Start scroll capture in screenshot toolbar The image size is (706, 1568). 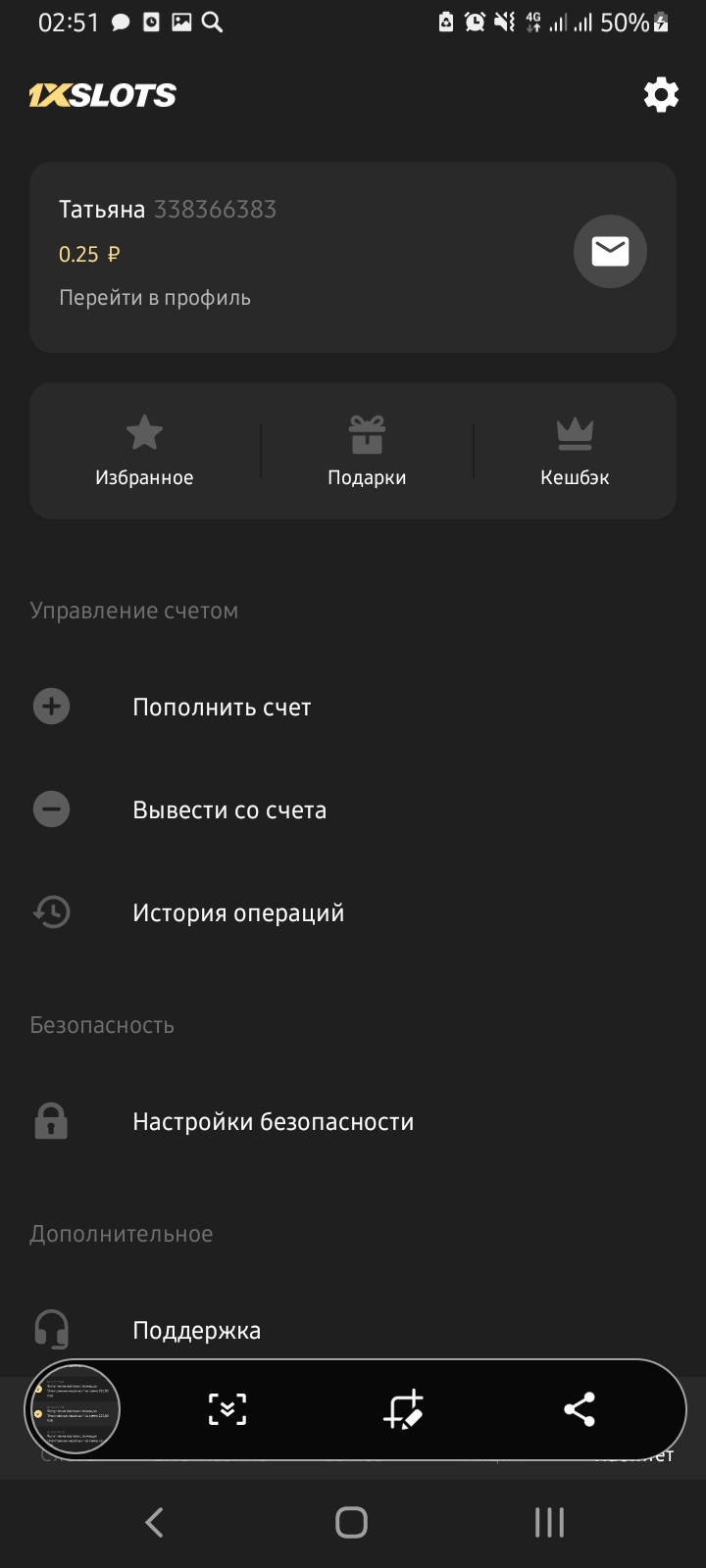coord(227,1410)
